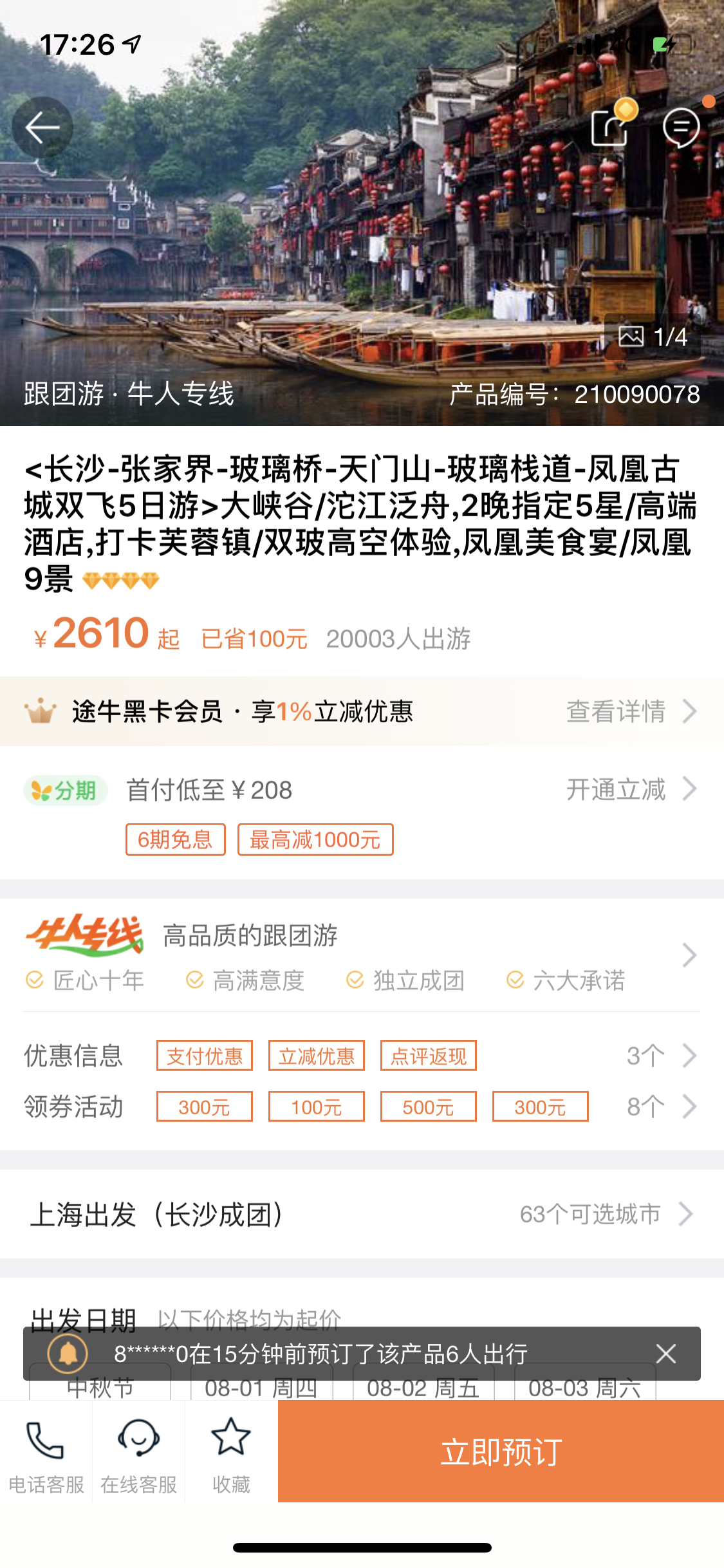
Task: Open the 1/4 photo gallery
Action: point(653,336)
